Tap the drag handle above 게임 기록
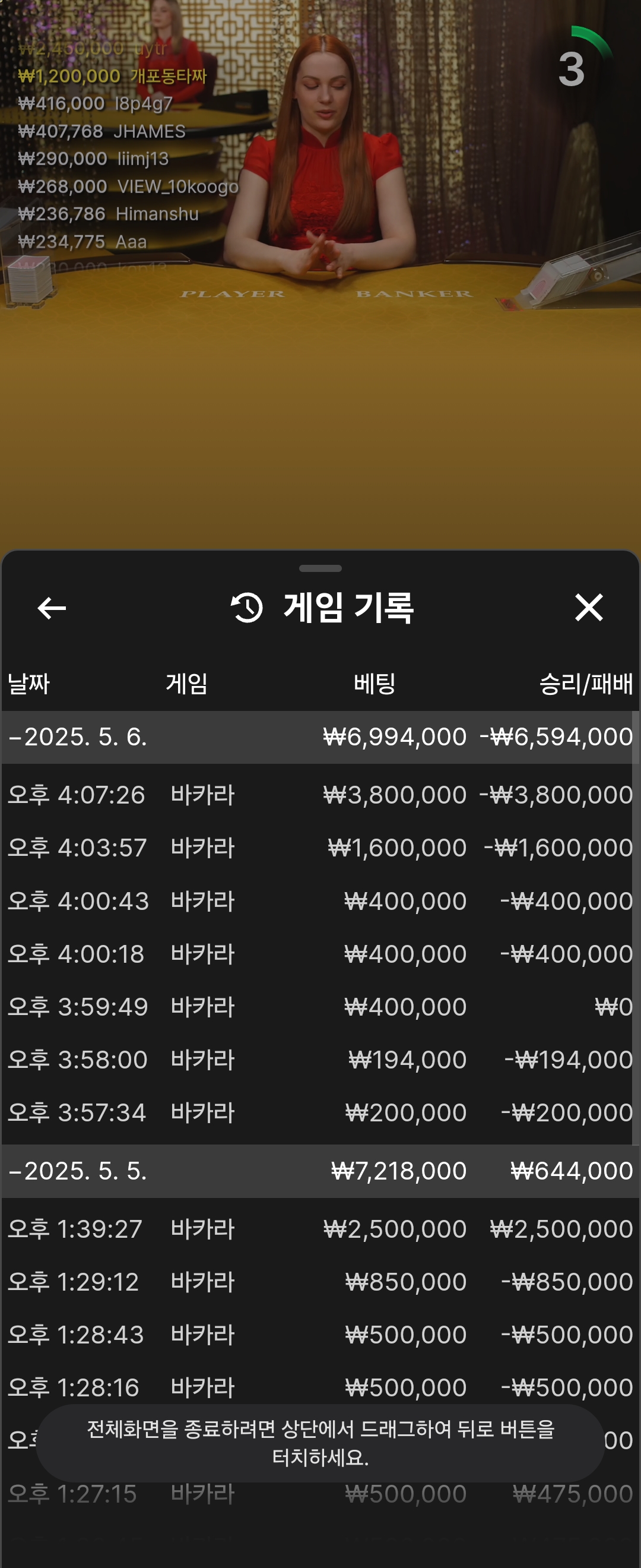The image size is (641, 1568). coord(320,568)
